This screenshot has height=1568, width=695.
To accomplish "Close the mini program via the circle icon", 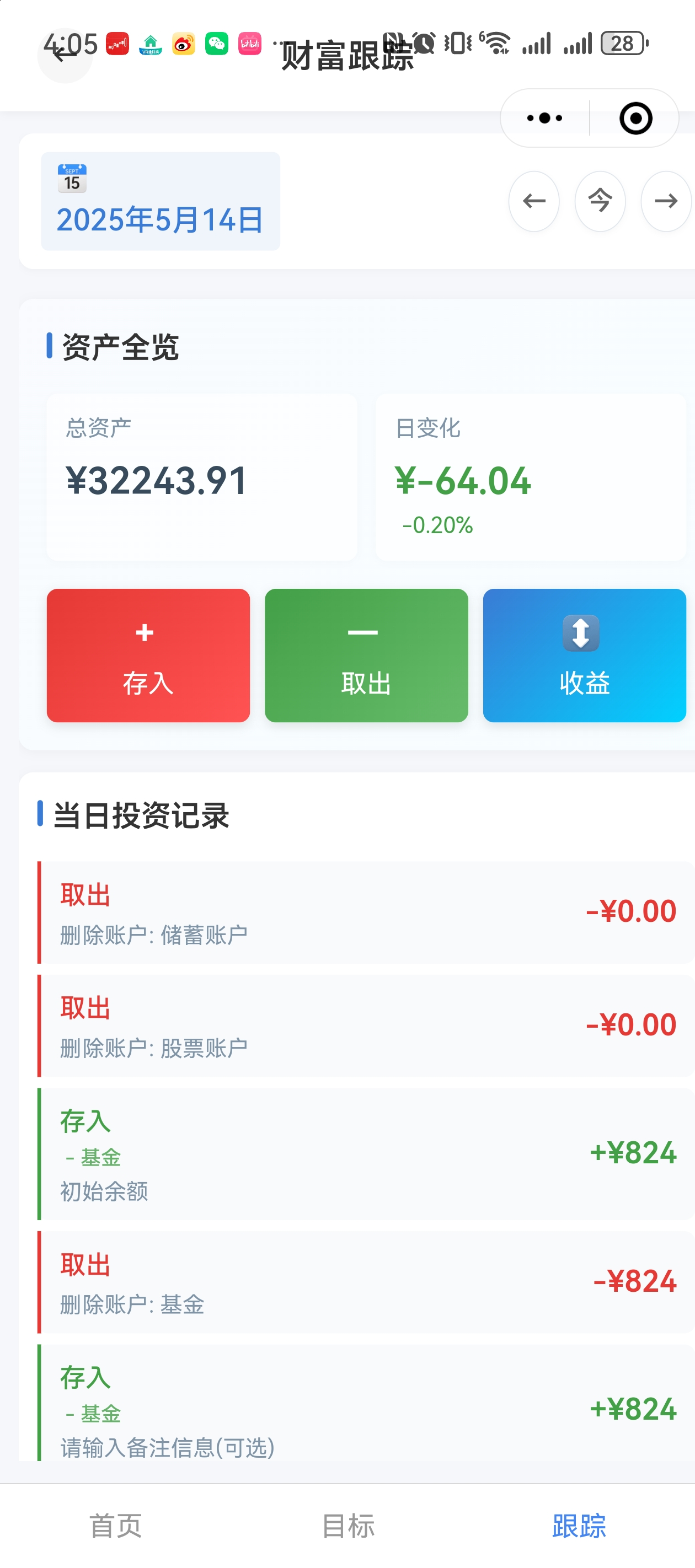I will [x=635, y=118].
